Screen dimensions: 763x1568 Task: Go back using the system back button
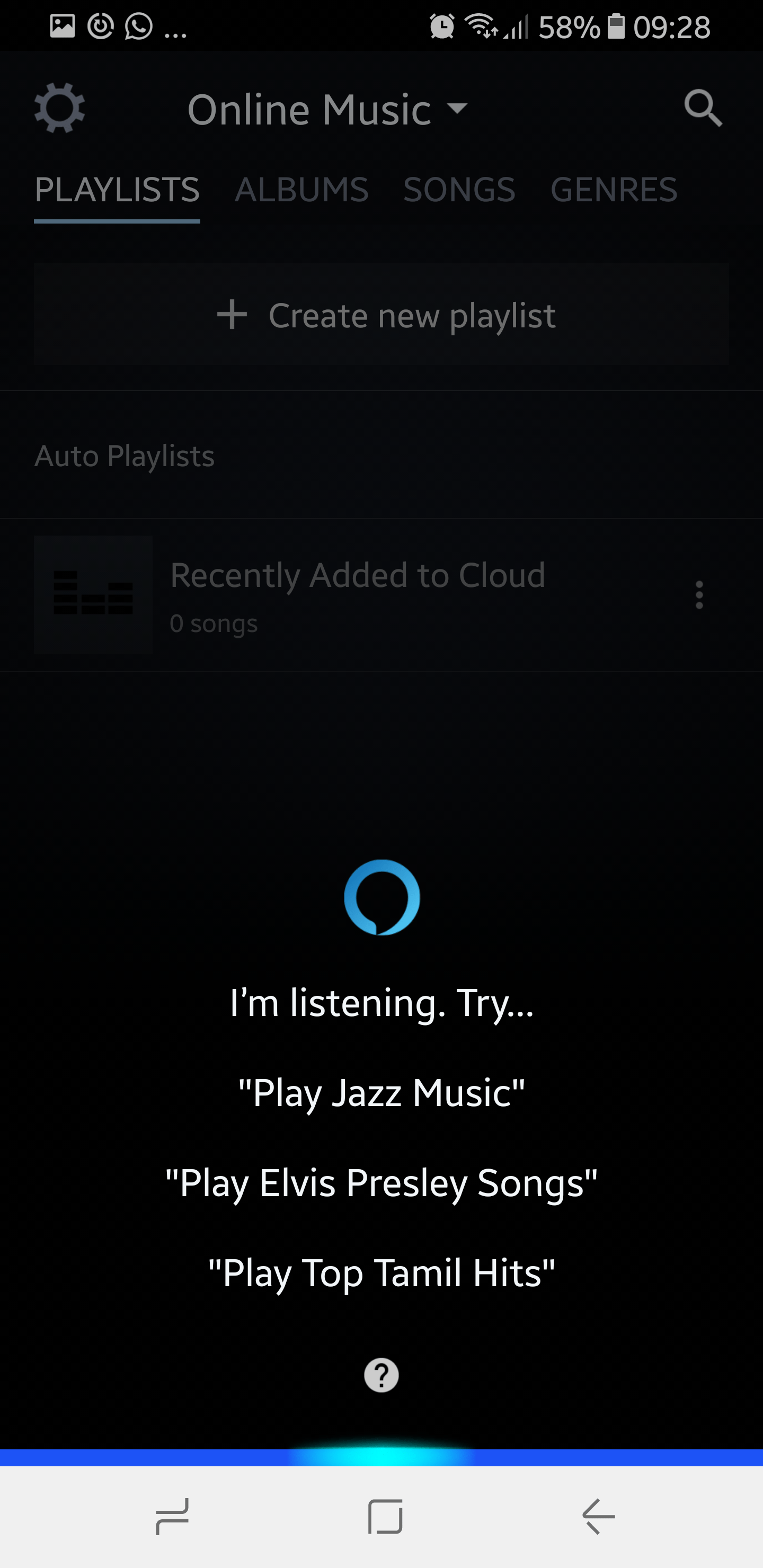pos(599,1516)
